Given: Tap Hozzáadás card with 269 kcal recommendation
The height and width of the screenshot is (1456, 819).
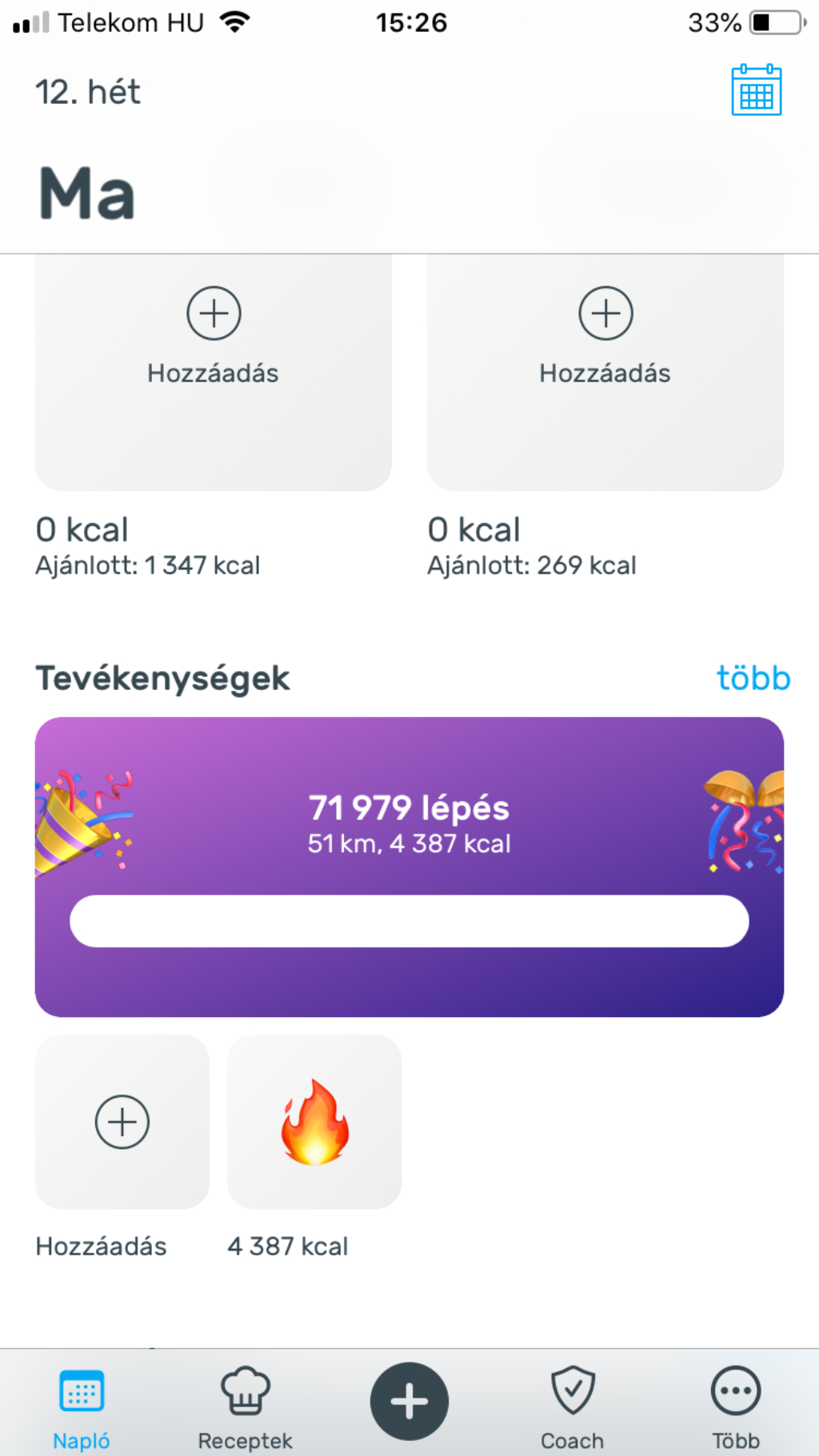Looking at the screenshot, I should tap(605, 373).
